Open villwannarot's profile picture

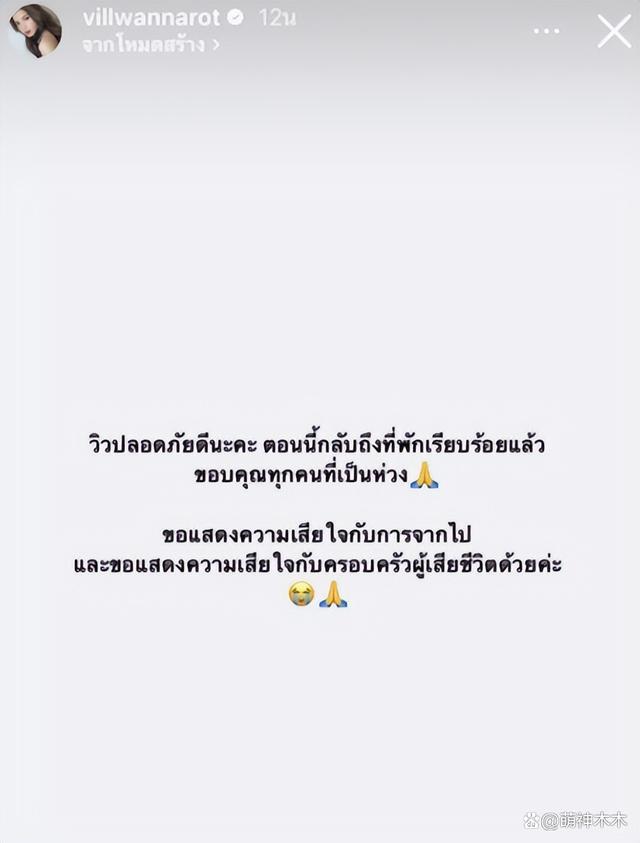coord(35,31)
